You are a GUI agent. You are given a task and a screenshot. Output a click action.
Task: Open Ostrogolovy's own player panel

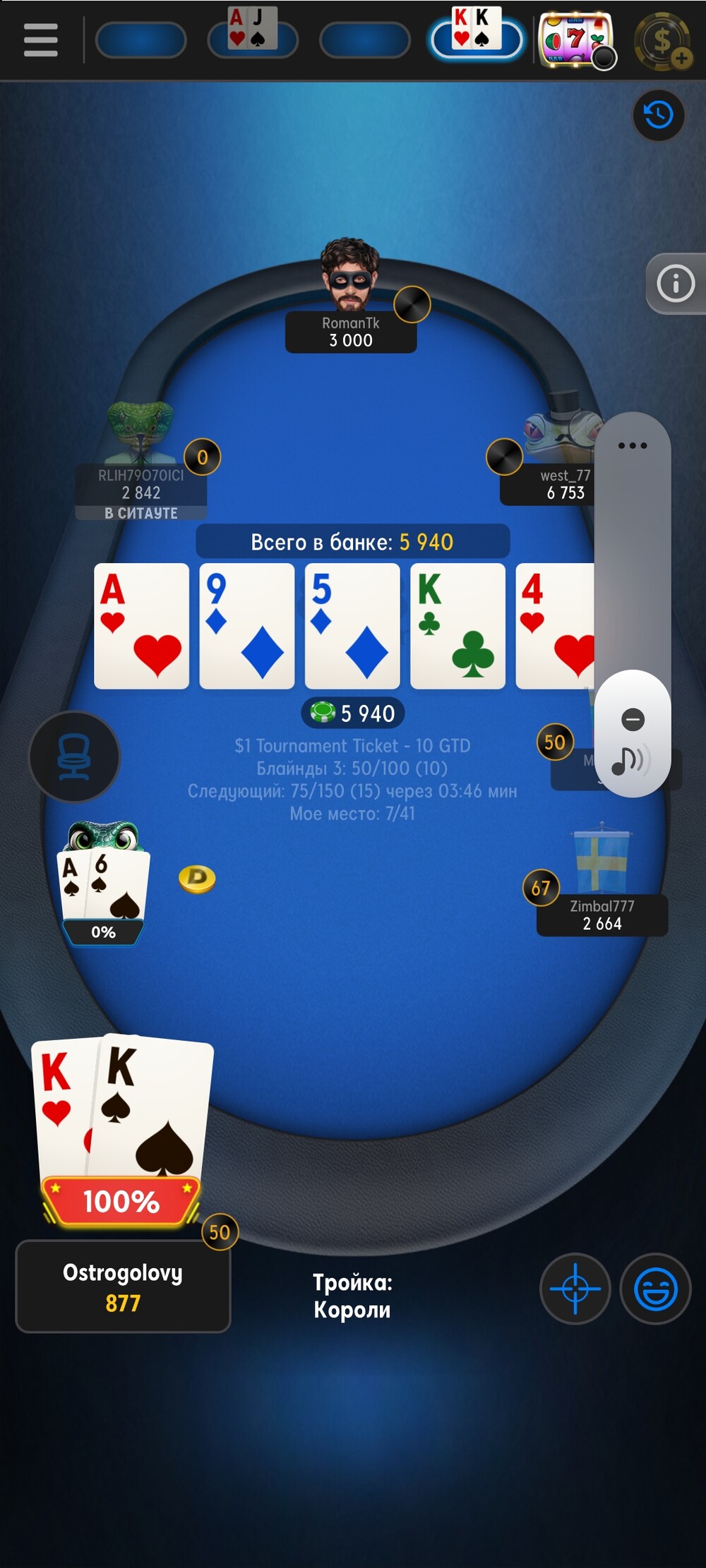tap(123, 1287)
